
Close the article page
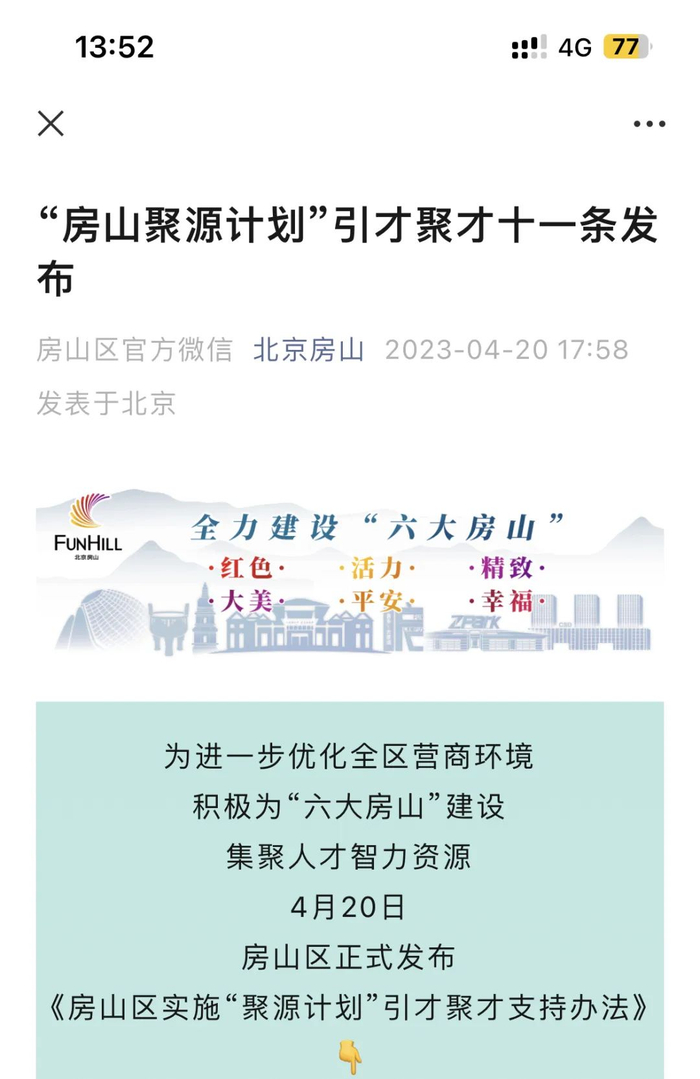coord(50,124)
